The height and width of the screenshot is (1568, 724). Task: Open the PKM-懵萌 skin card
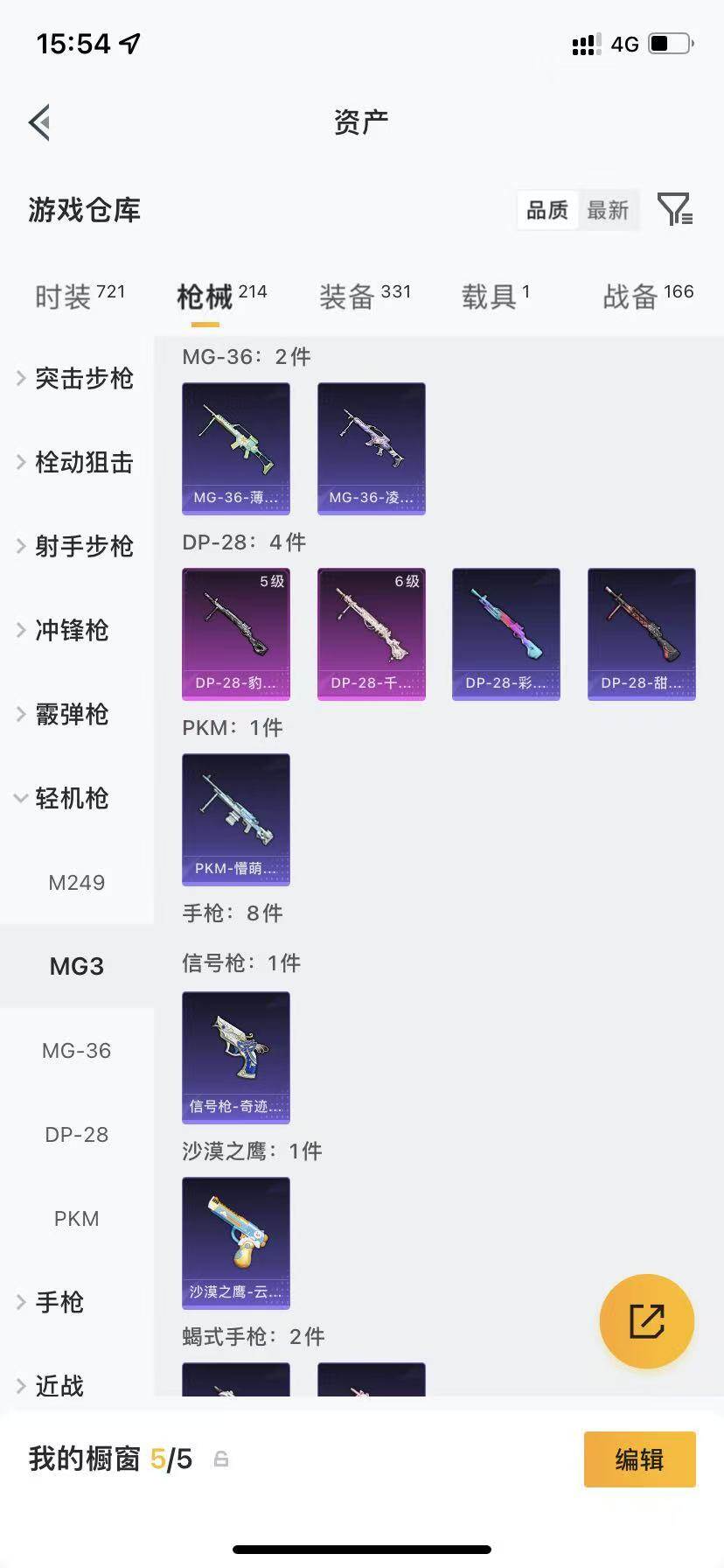click(236, 820)
